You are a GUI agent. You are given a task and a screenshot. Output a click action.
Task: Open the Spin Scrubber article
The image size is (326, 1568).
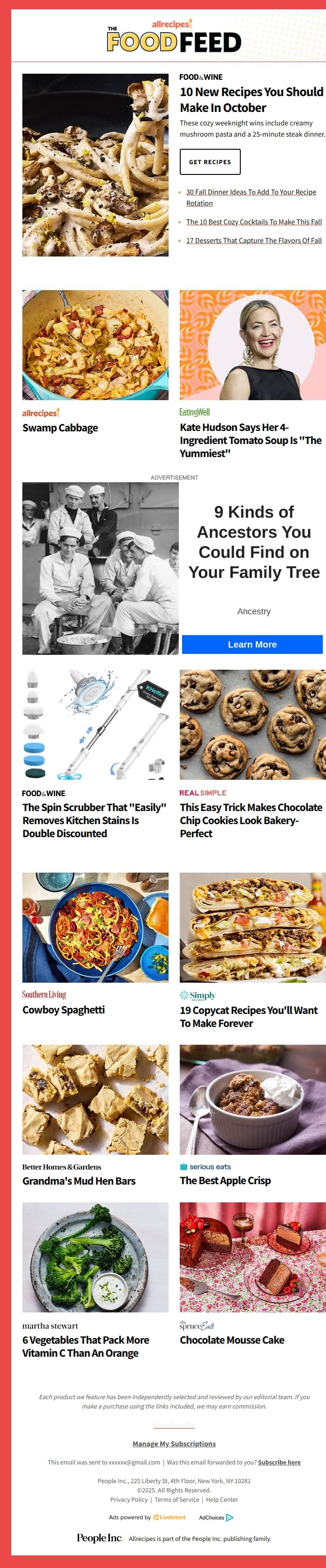point(94,820)
